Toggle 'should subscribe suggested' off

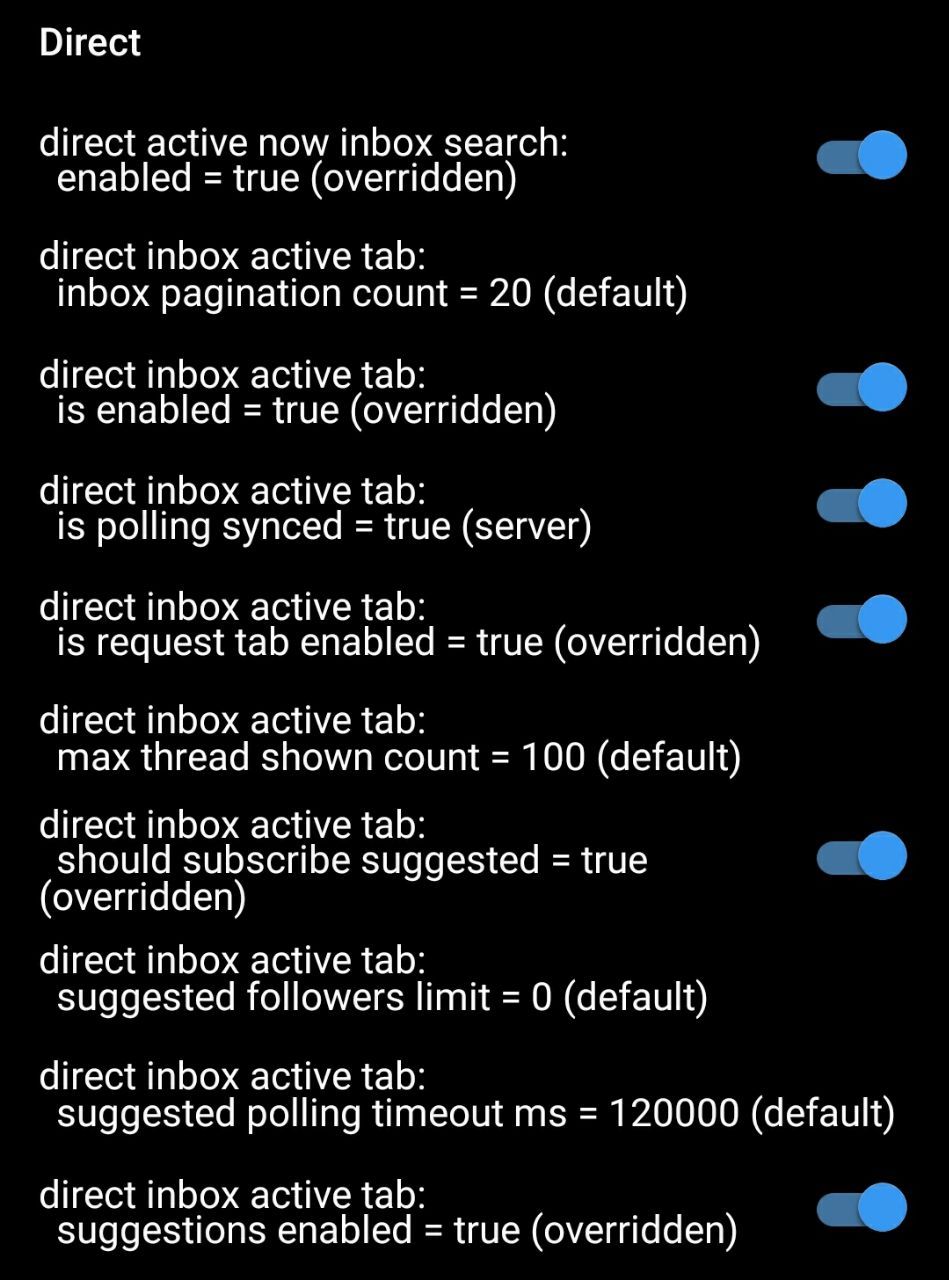coord(861,857)
